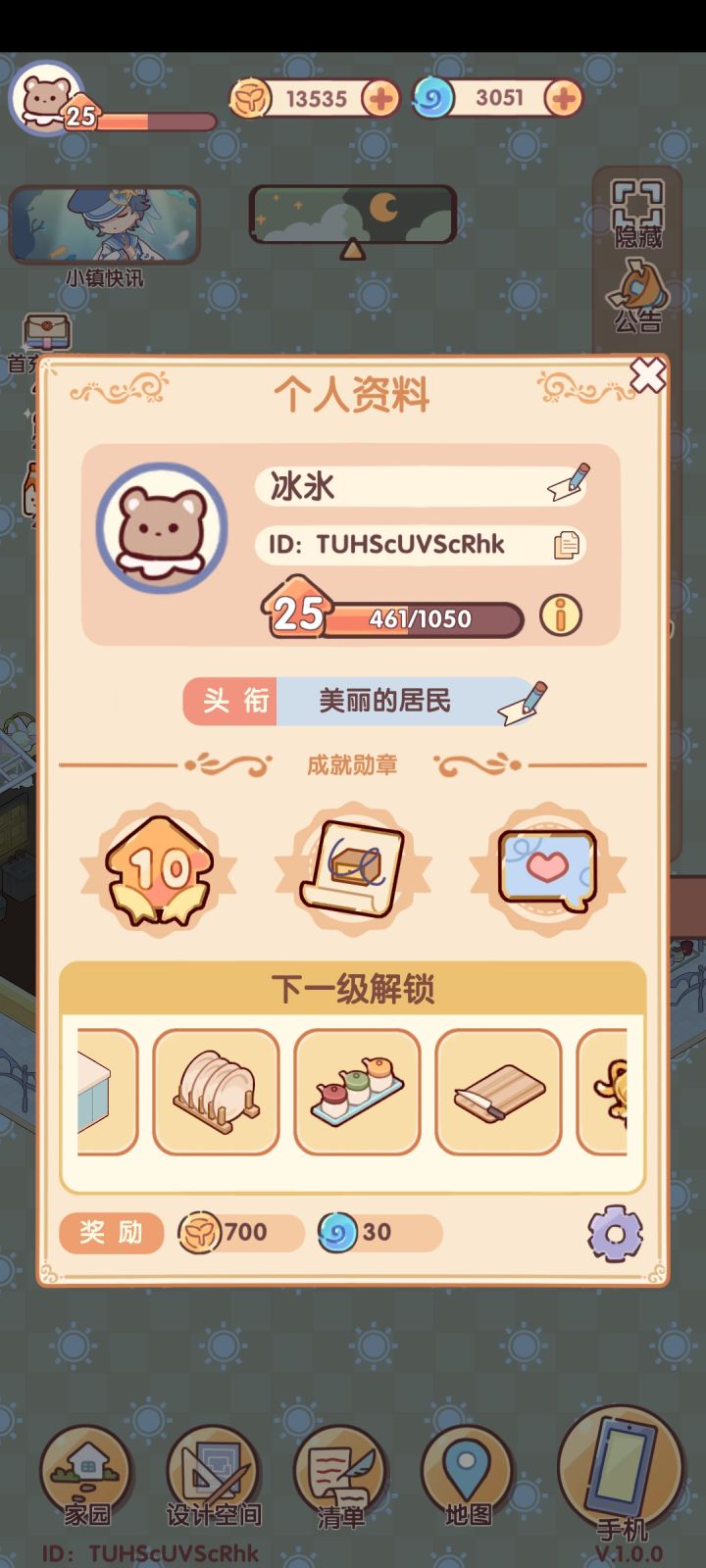Image resolution: width=706 pixels, height=1568 pixels.
Task: Select the cutting board unlock thumbnail
Action: click(x=498, y=1093)
